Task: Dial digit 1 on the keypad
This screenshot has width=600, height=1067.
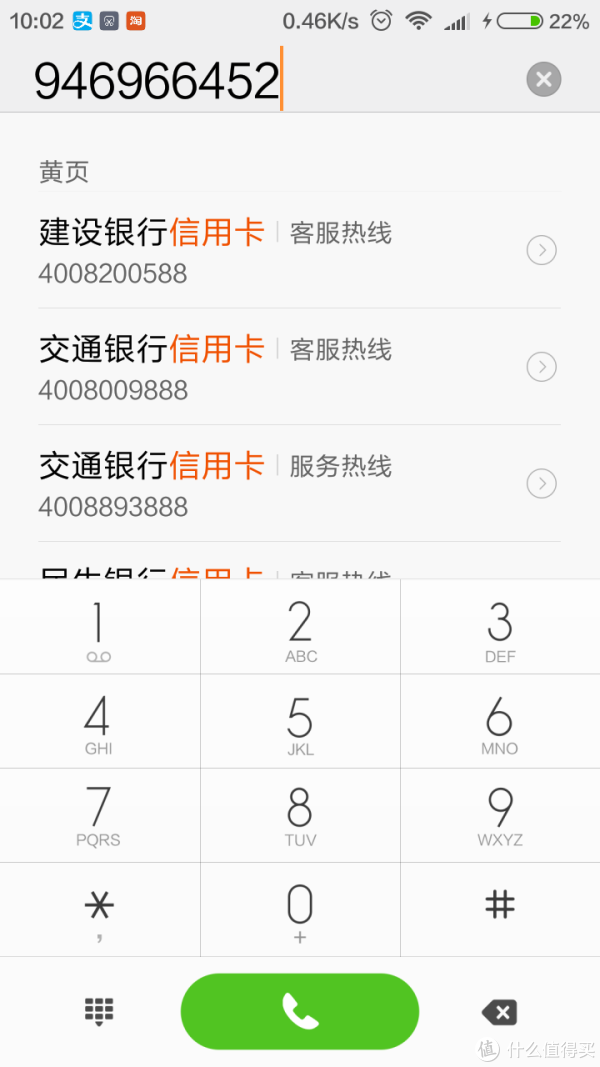Action: click(99, 627)
